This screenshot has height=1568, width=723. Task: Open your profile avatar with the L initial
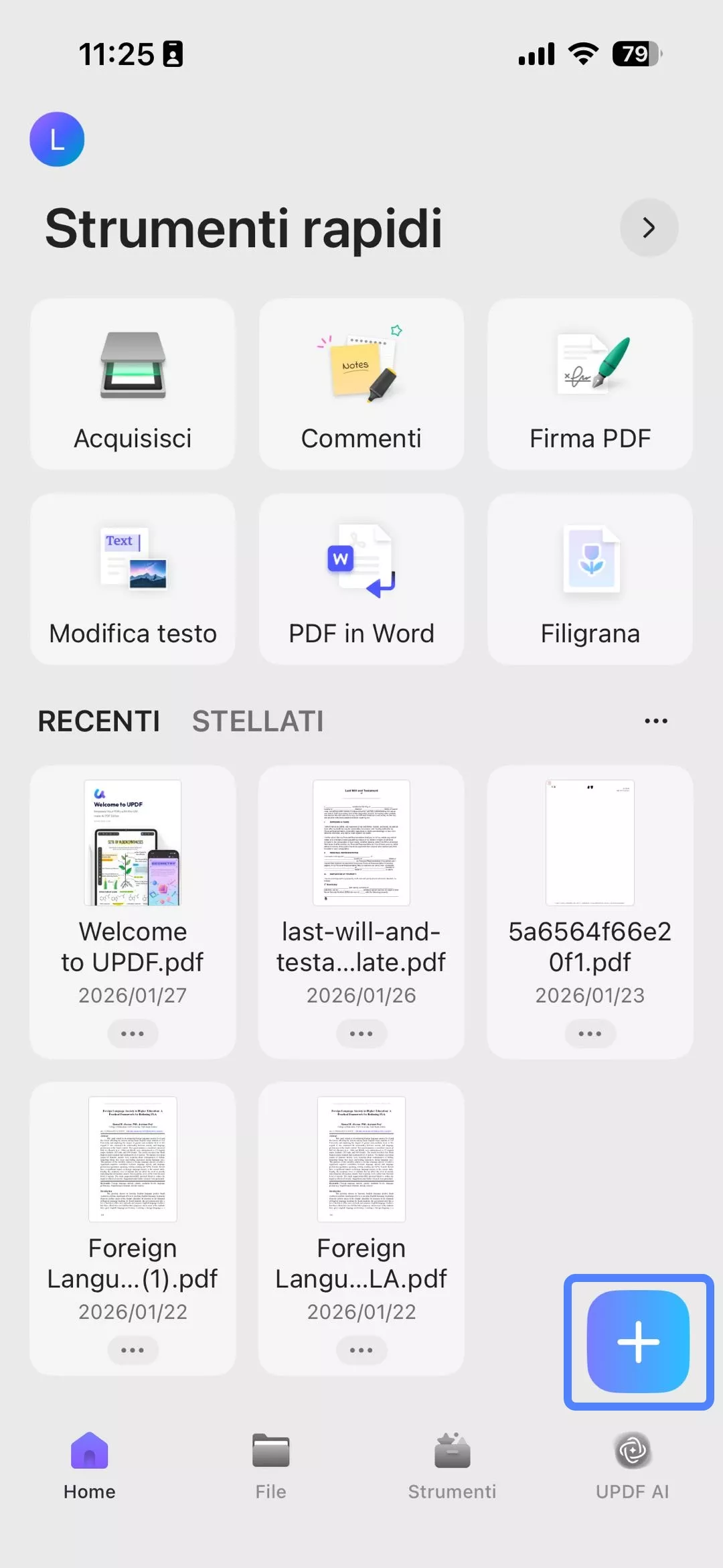coord(57,138)
